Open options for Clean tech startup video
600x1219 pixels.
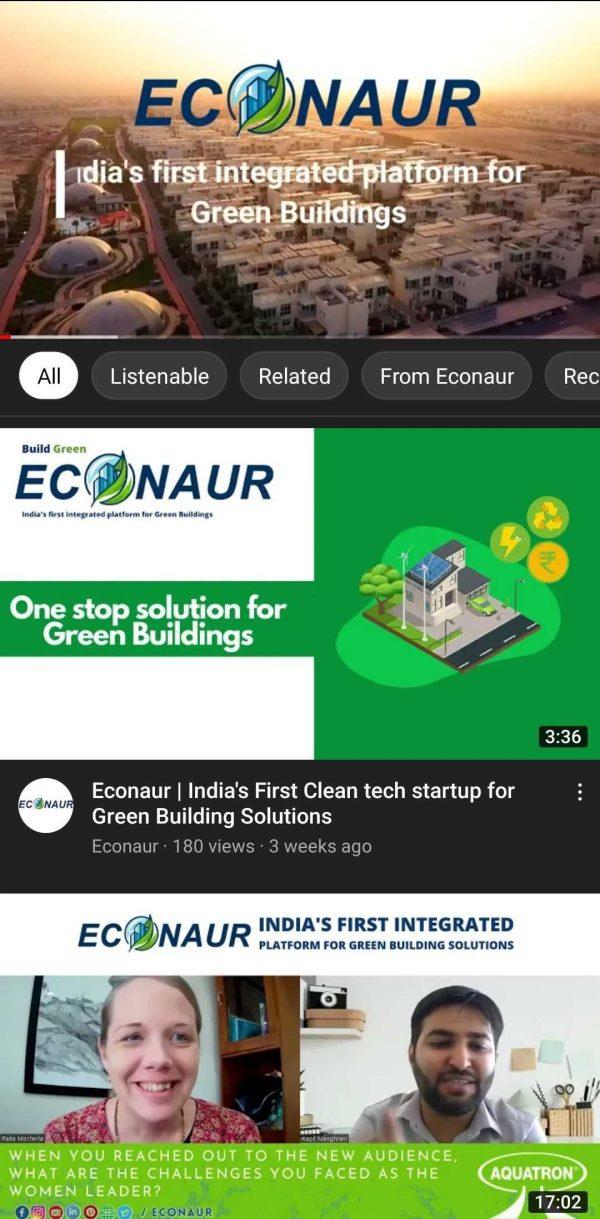coord(579,792)
